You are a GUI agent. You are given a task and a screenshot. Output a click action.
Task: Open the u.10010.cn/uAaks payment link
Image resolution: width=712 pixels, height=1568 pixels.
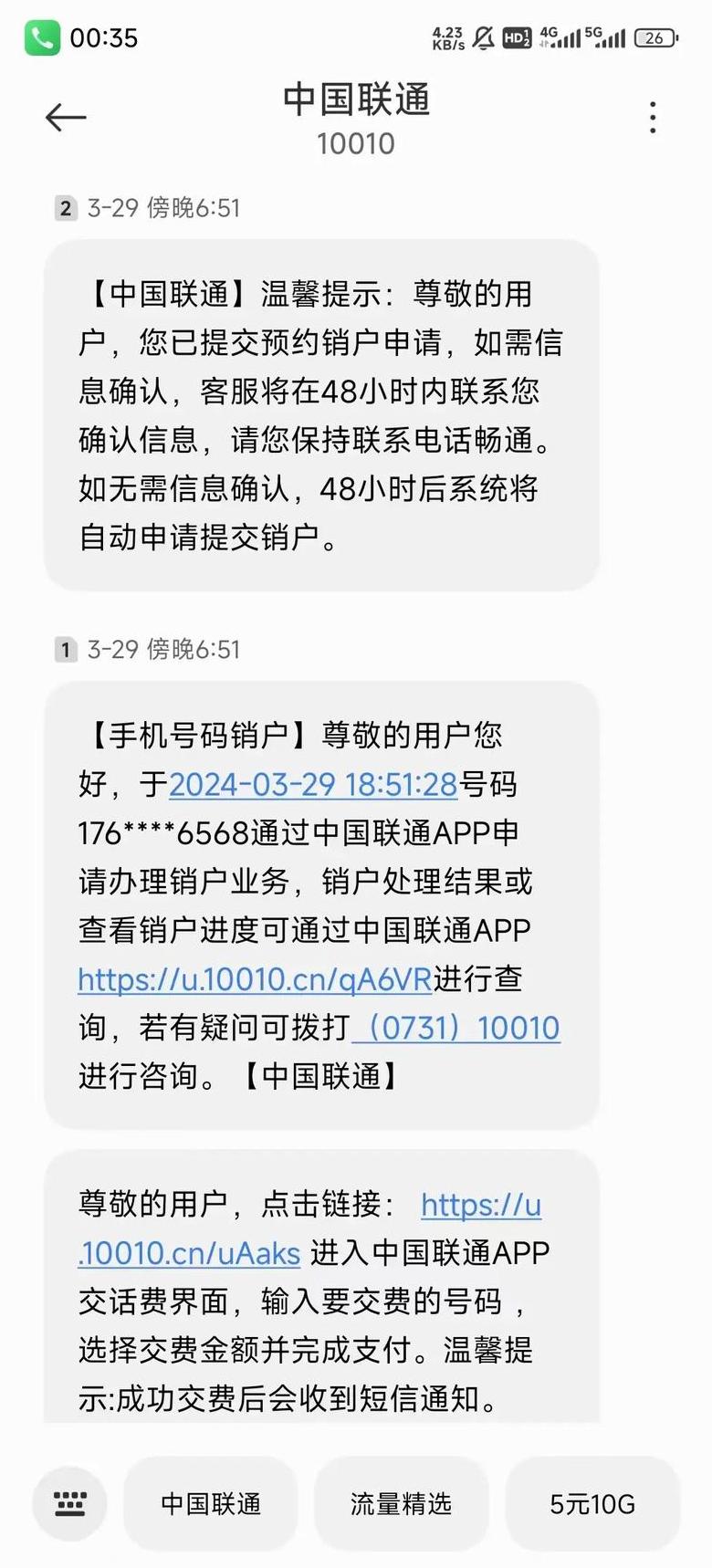(x=190, y=1253)
